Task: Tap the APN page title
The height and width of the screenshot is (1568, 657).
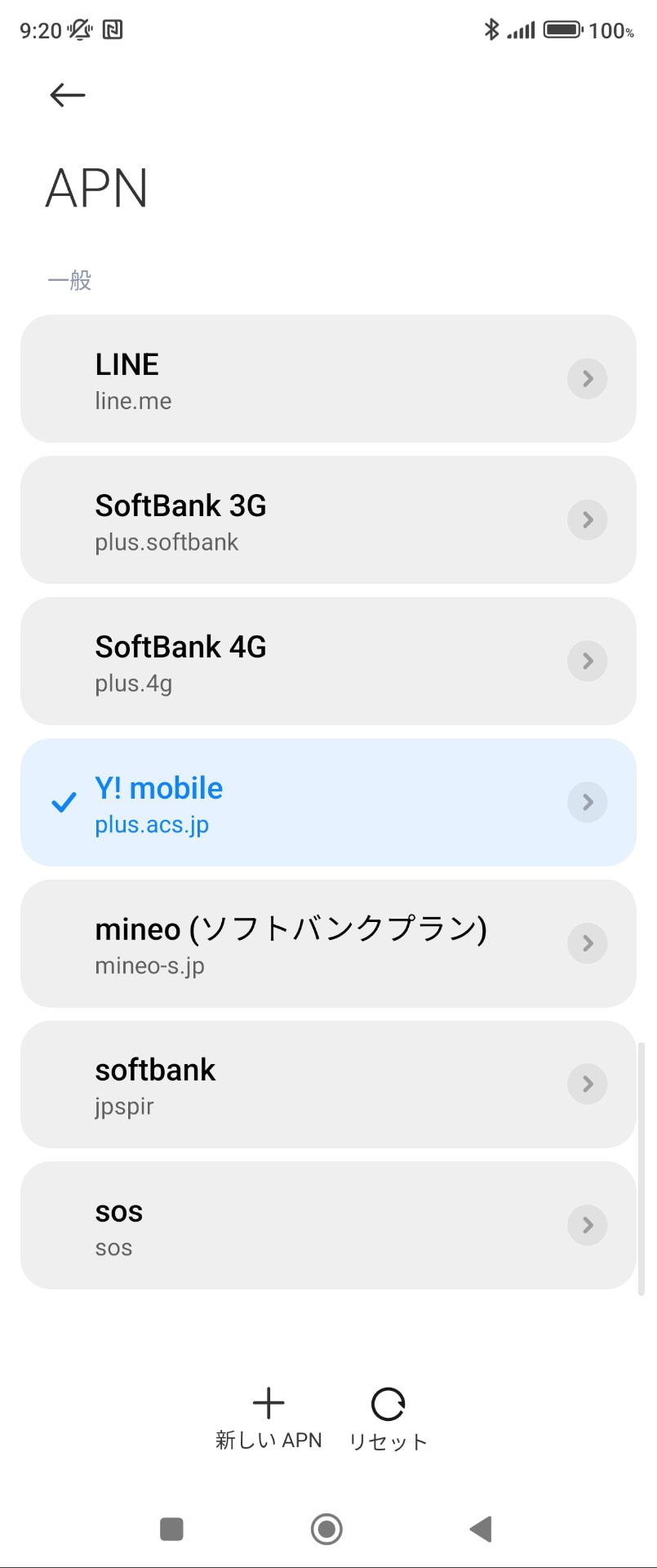Action: [x=97, y=187]
